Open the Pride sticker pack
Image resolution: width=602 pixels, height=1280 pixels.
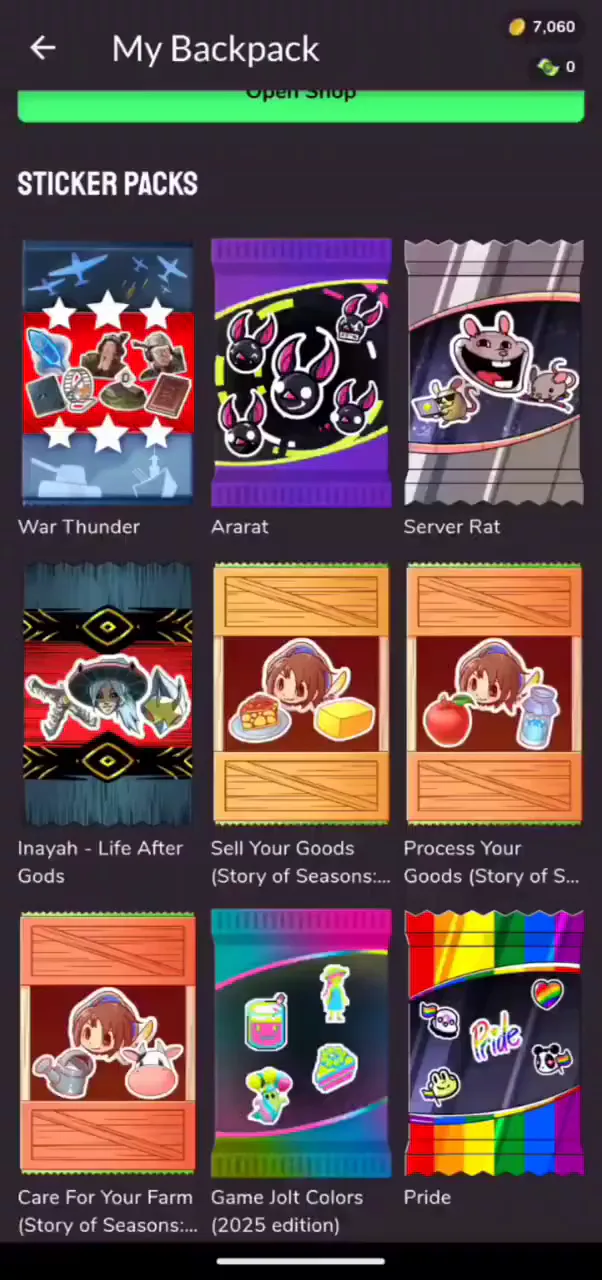pyautogui.click(x=494, y=1042)
